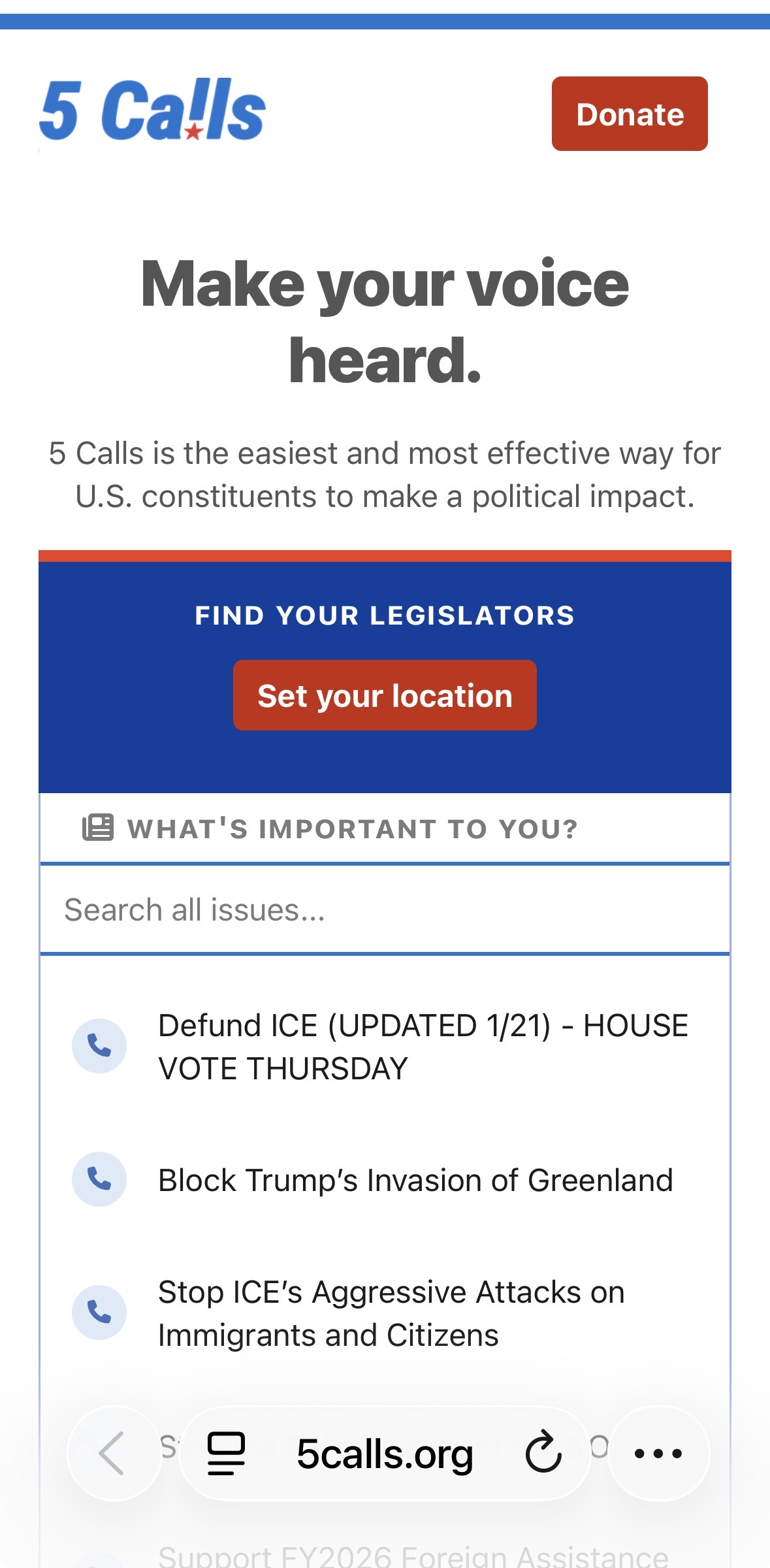Open the 5 Calls home logo

click(x=152, y=110)
